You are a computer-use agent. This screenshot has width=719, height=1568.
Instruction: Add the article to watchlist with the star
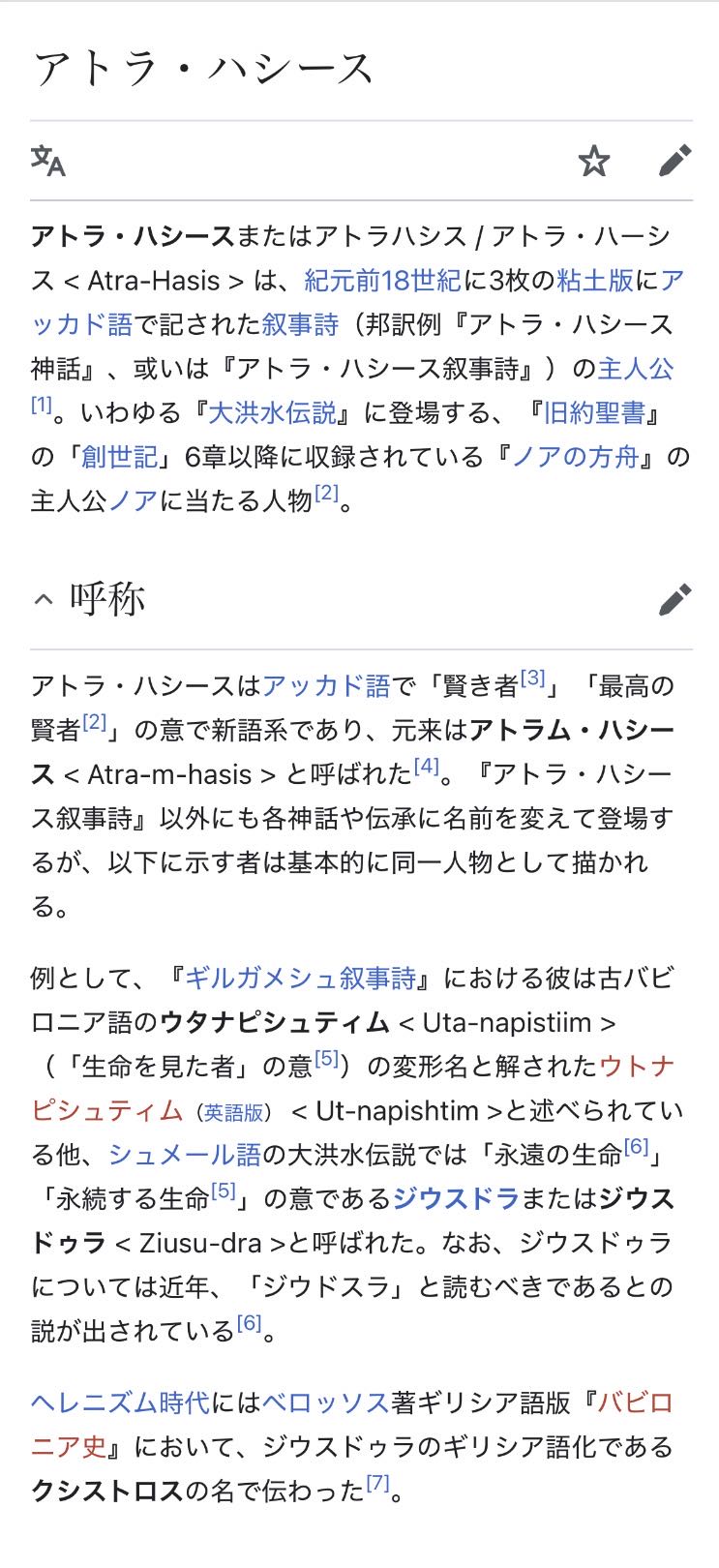594,161
